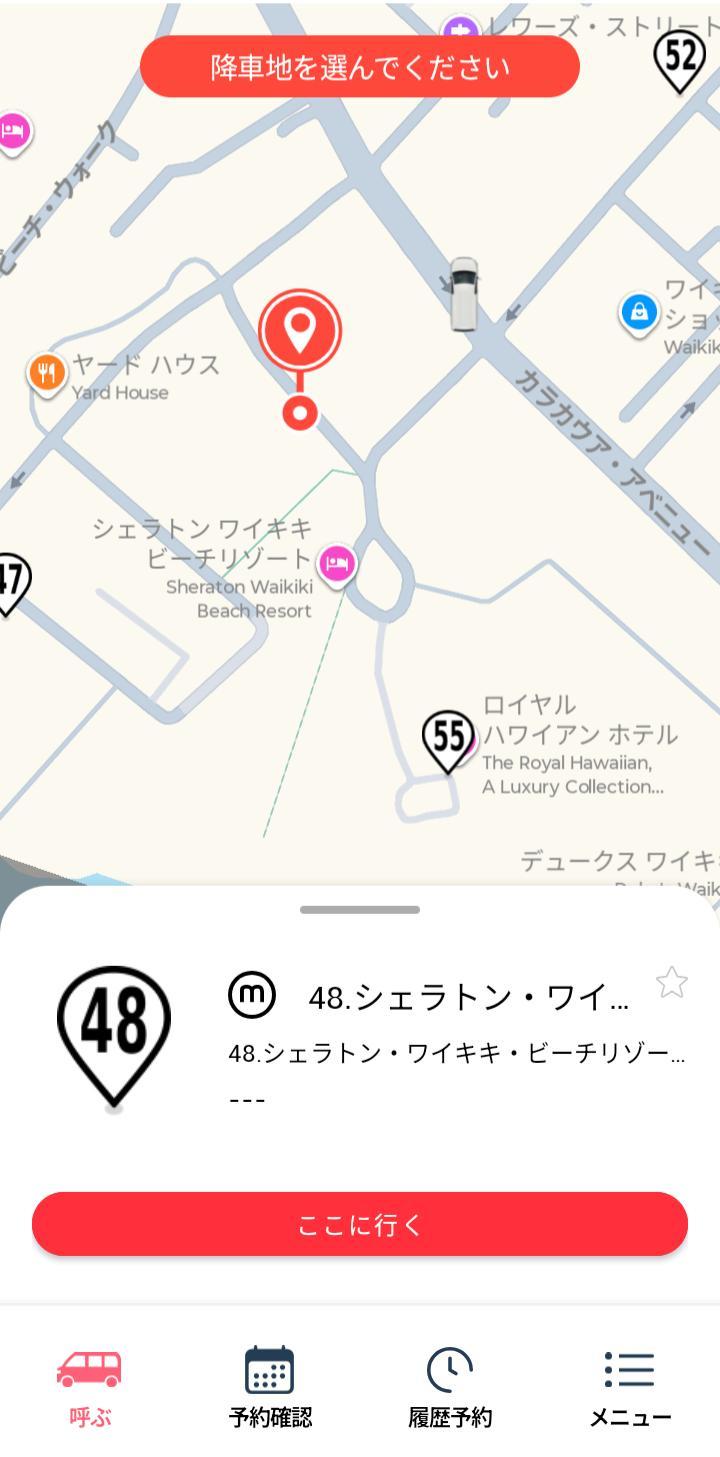Select stop marker 47 on the map

[12, 584]
